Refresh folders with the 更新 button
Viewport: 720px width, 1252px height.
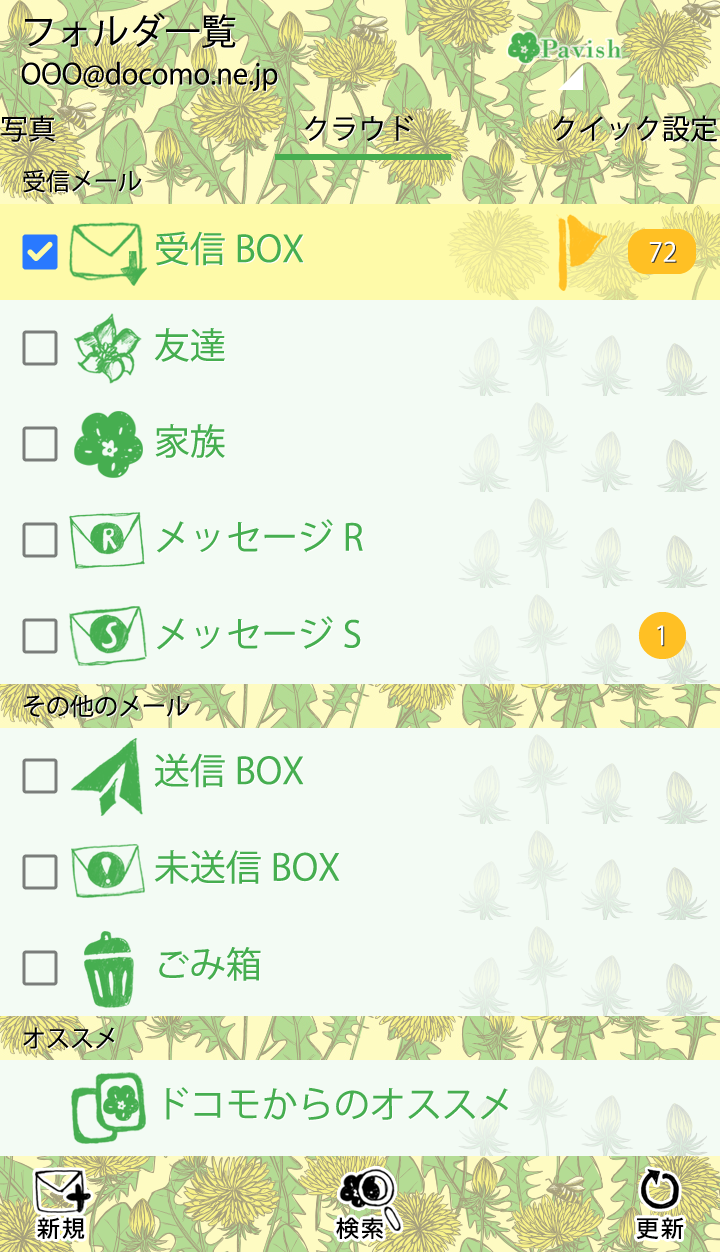point(659,1205)
